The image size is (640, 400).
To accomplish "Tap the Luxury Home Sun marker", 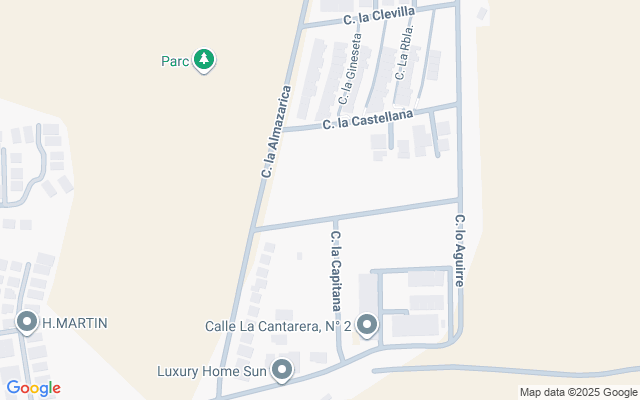I will pos(282,370).
